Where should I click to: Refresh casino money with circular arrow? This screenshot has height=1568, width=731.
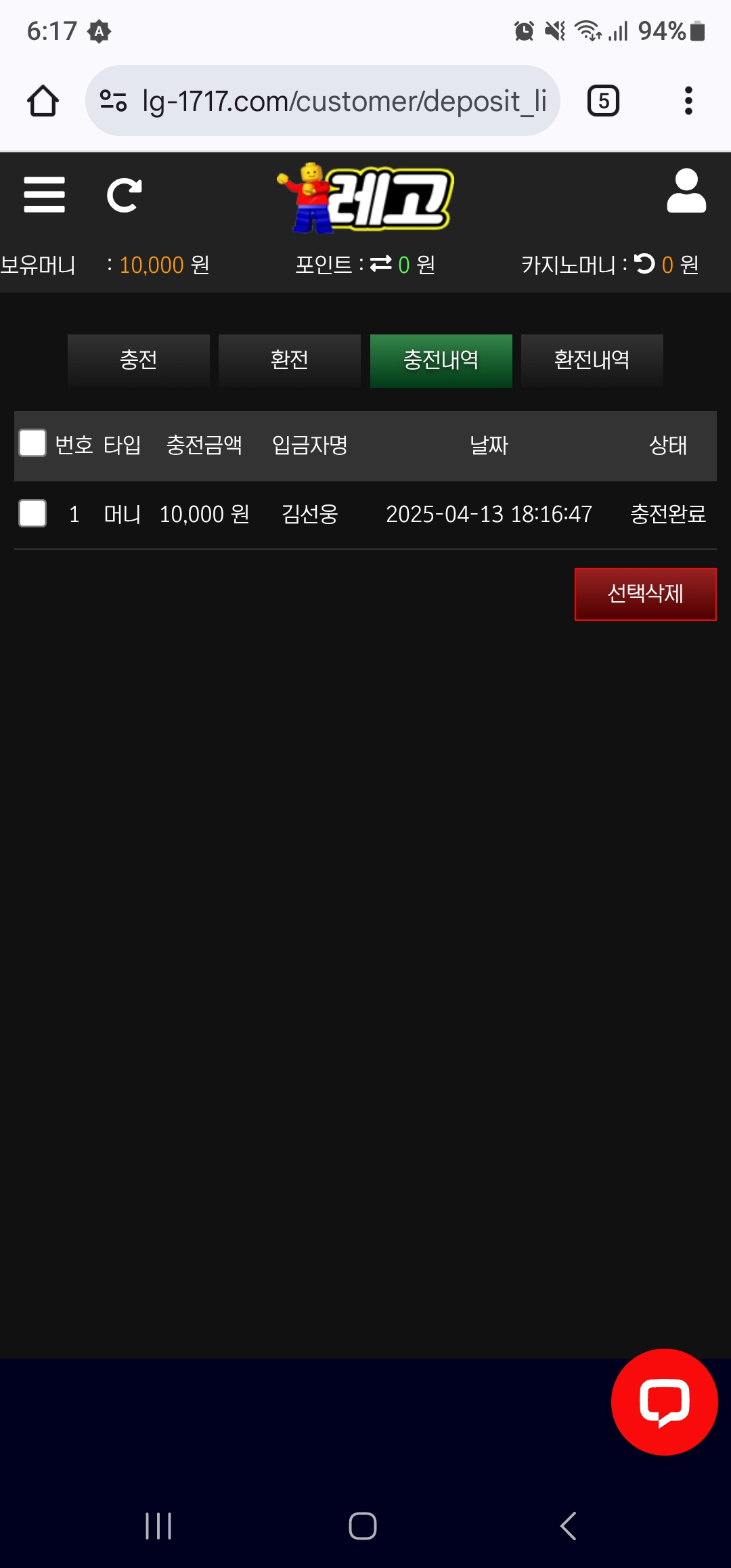pyautogui.click(x=645, y=263)
